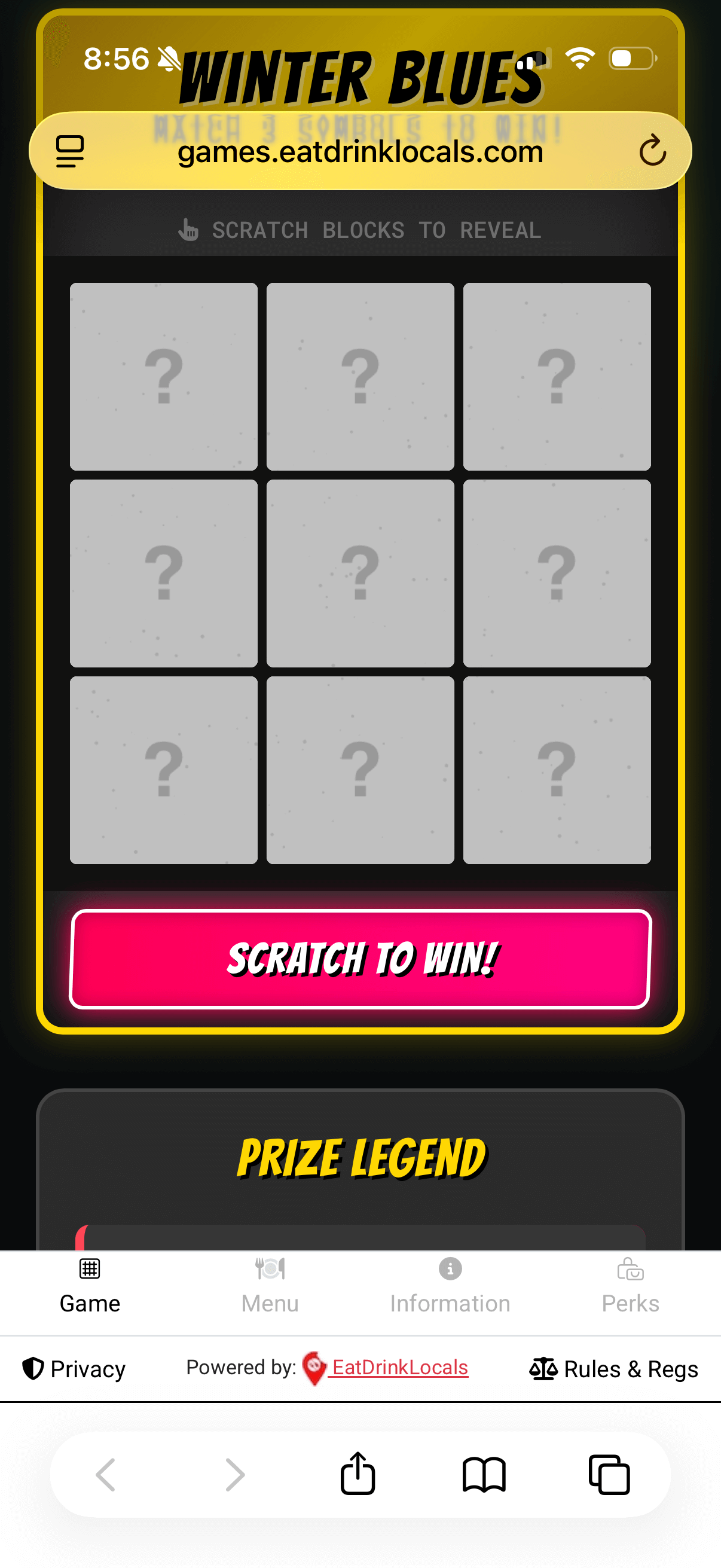Screen dimensions: 721x1568
Task: Share this page from Safari
Action: (x=358, y=1474)
